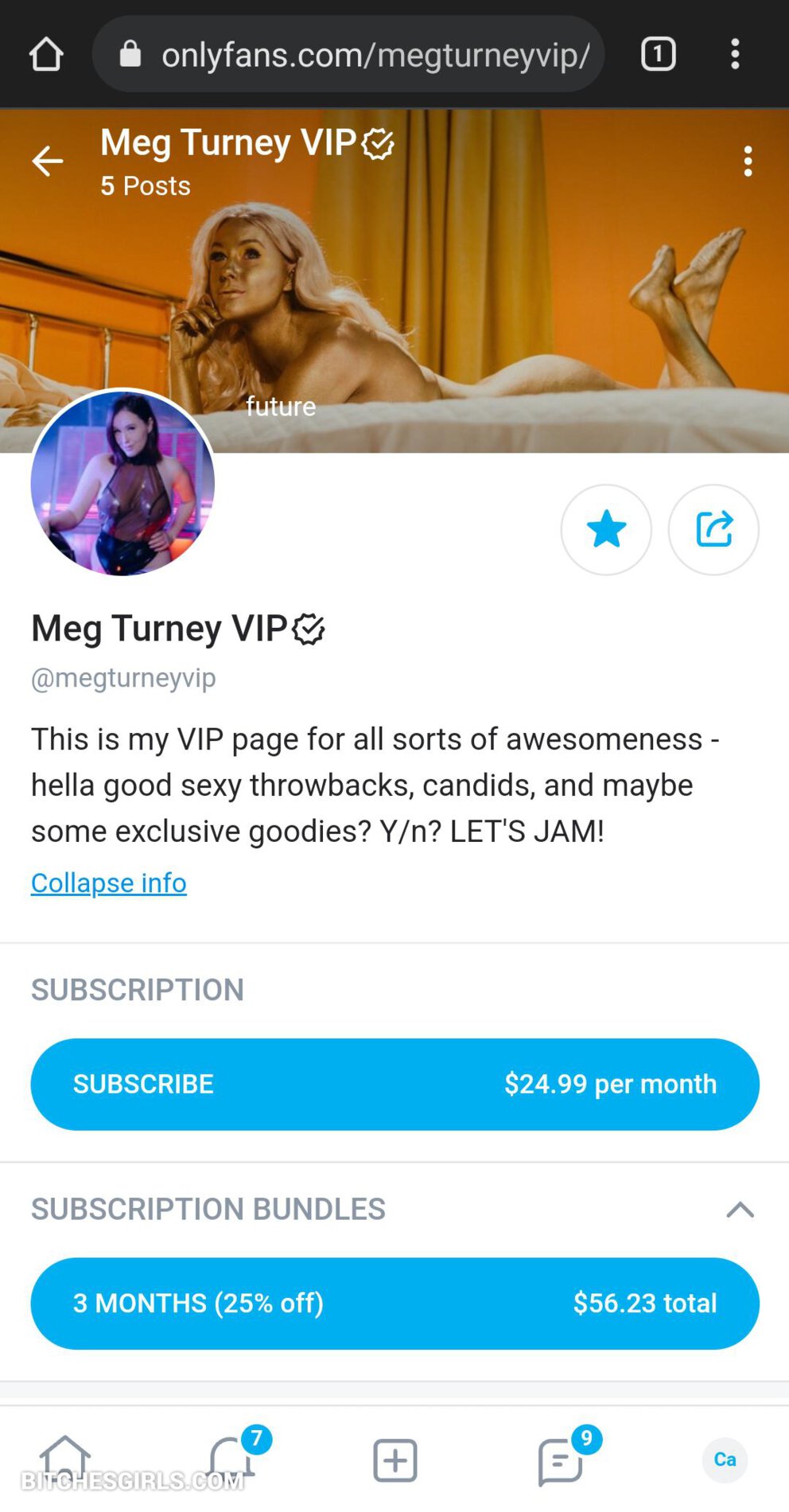Collapse the subscription bundles section

point(740,1210)
